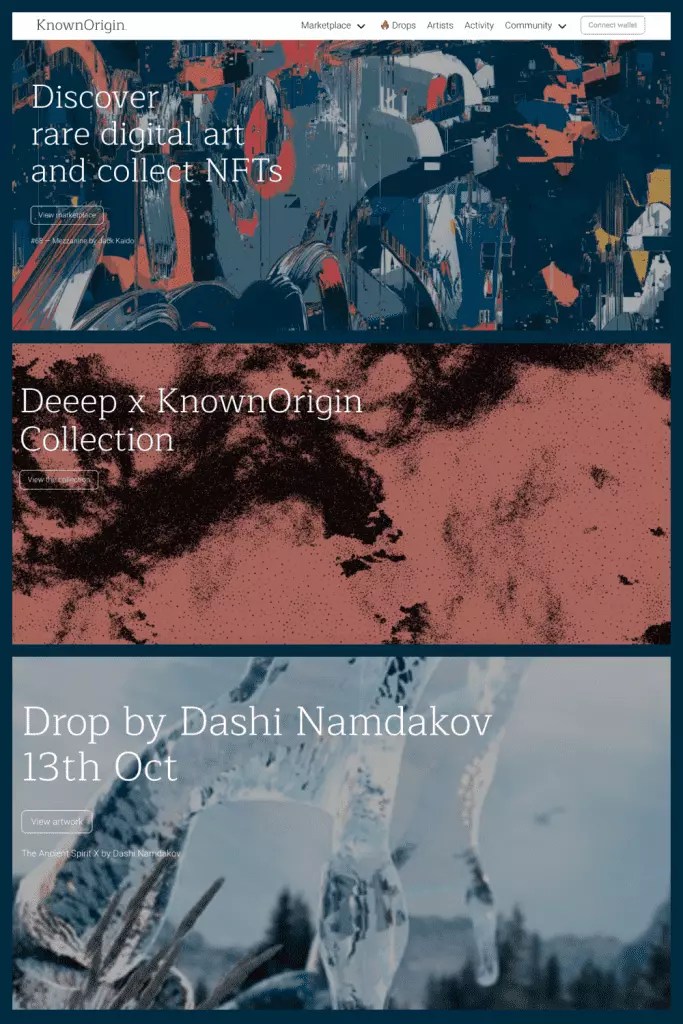This screenshot has width=683, height=1024.
Task: Expand the Marketplace dropdown menu
Action: pos(332,26)
